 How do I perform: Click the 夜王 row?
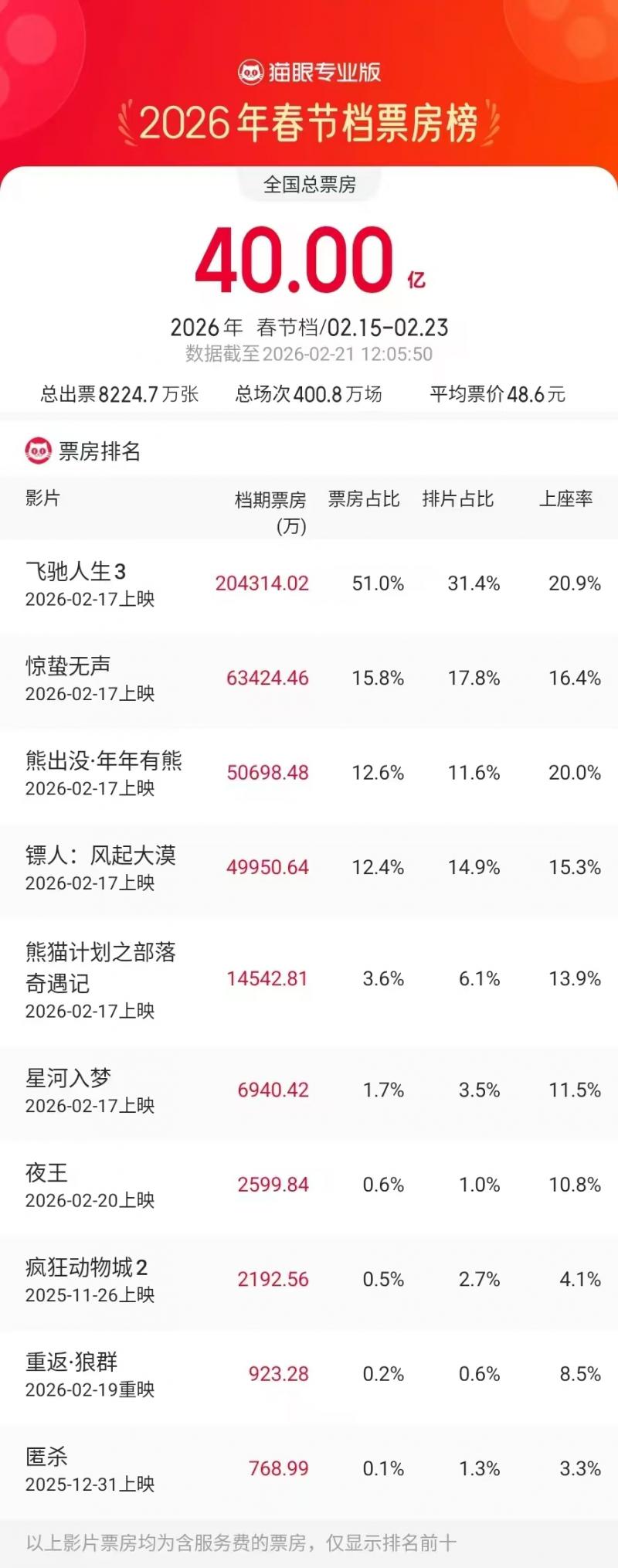coord(45,1173)
